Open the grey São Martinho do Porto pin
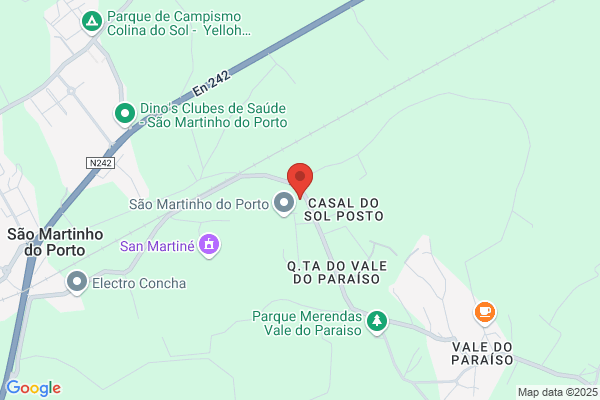 (x=284, y=203)
